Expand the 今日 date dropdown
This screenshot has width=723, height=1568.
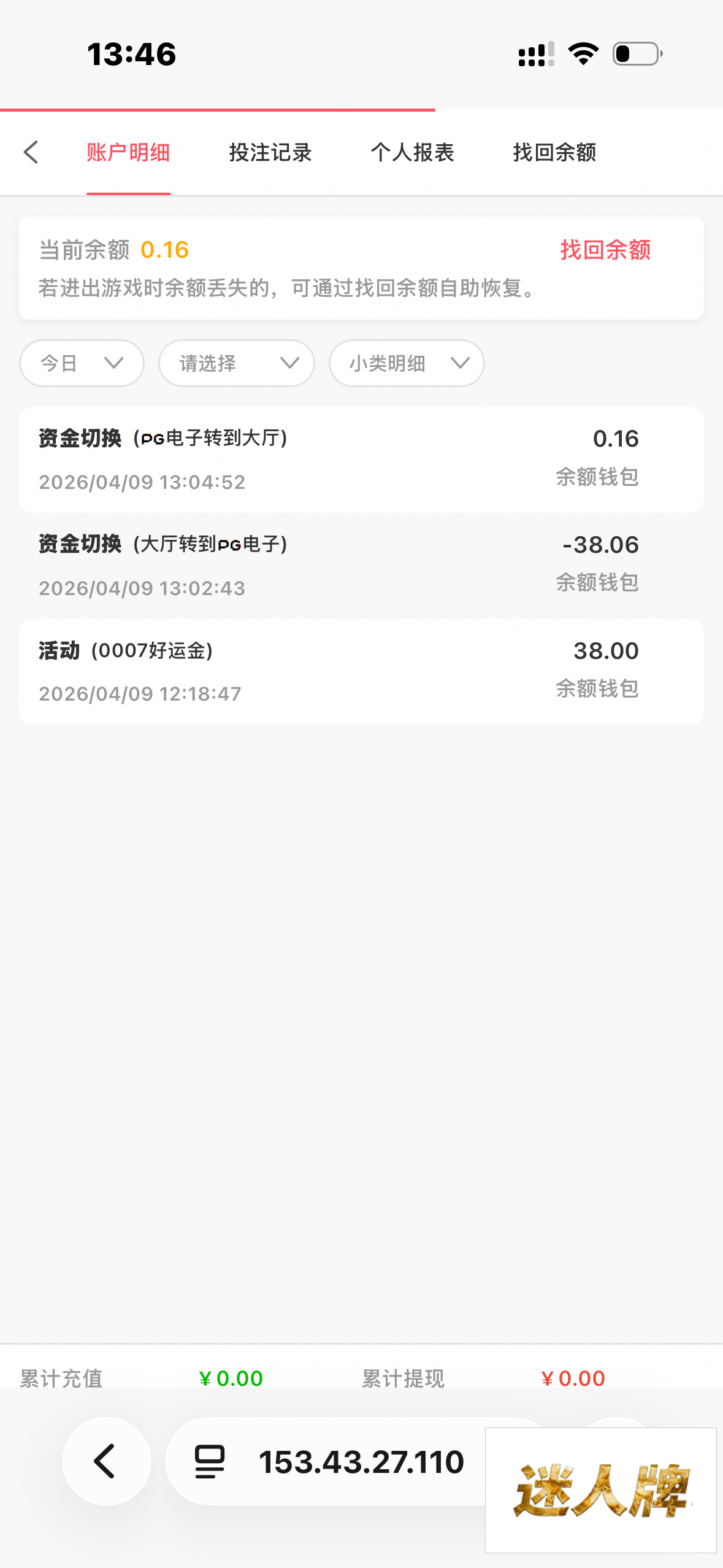click(x=82, y=363)
